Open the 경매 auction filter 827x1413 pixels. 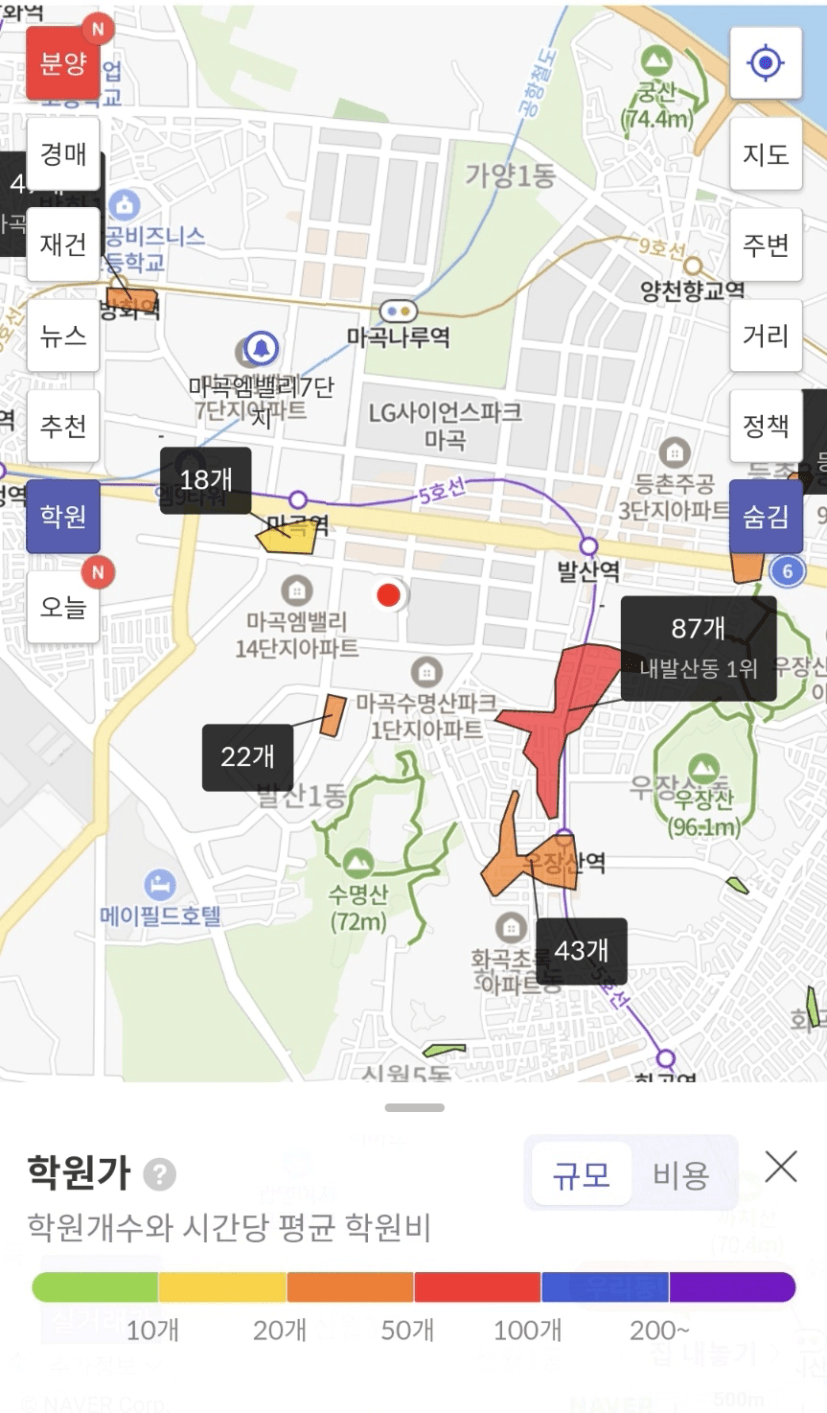[63, 154]
